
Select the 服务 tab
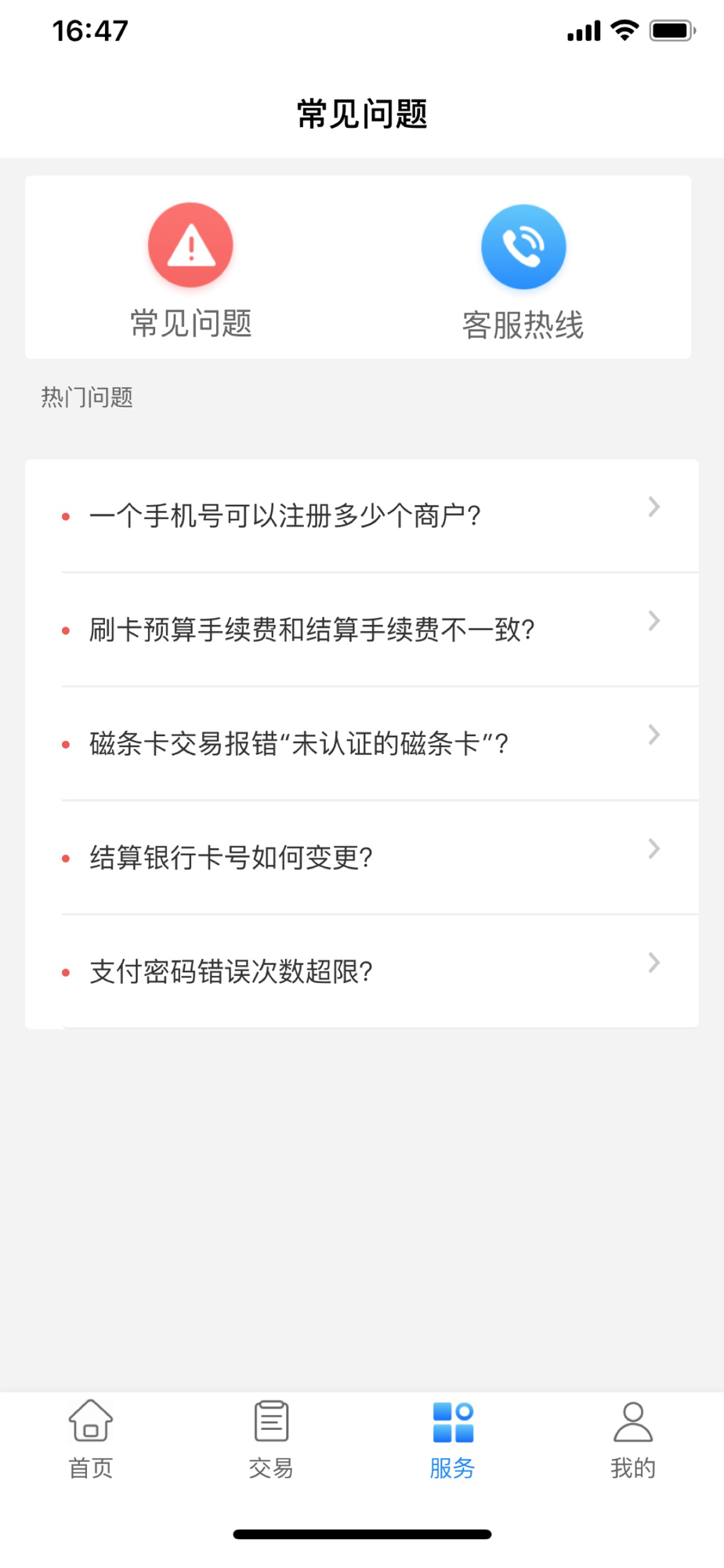[x=452, y=1439]
